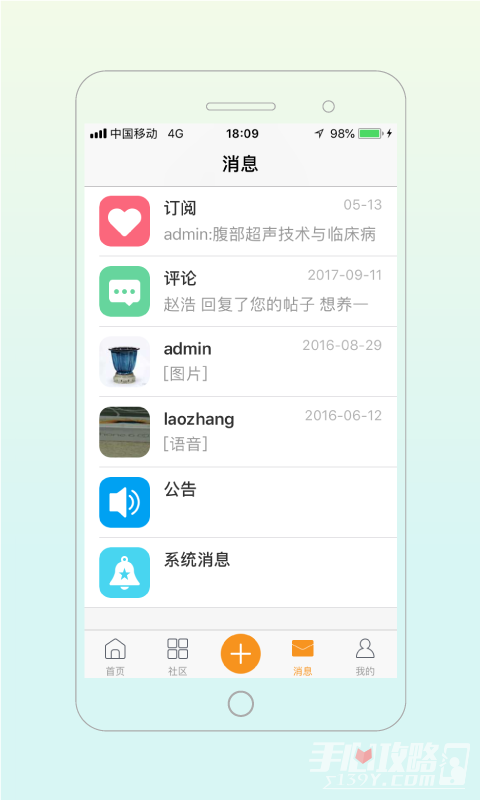The height and width of the screenshot is (800, 480).
Task: Switch to the 我的 profile tab
Action: click(x=365, y=657)
